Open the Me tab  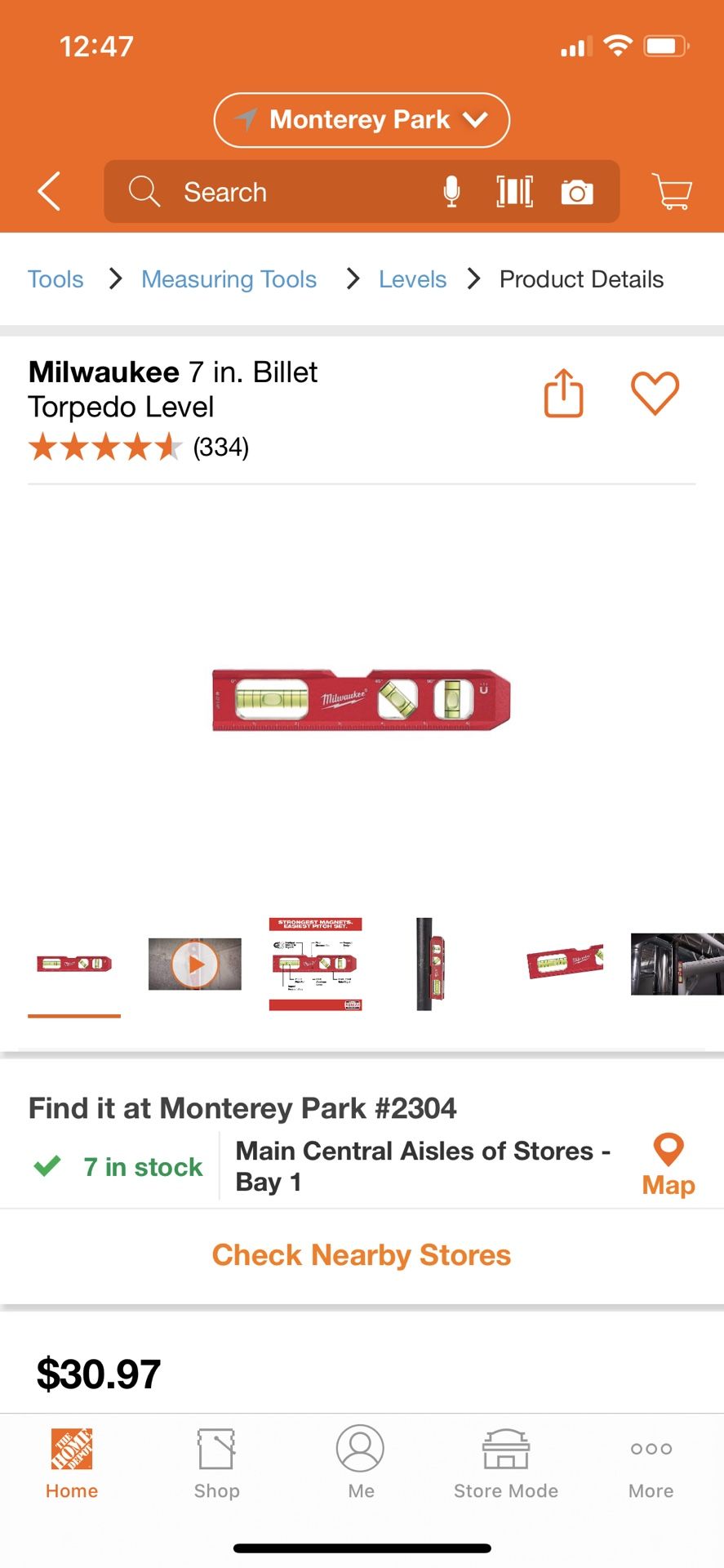(x=361, y=1463)
